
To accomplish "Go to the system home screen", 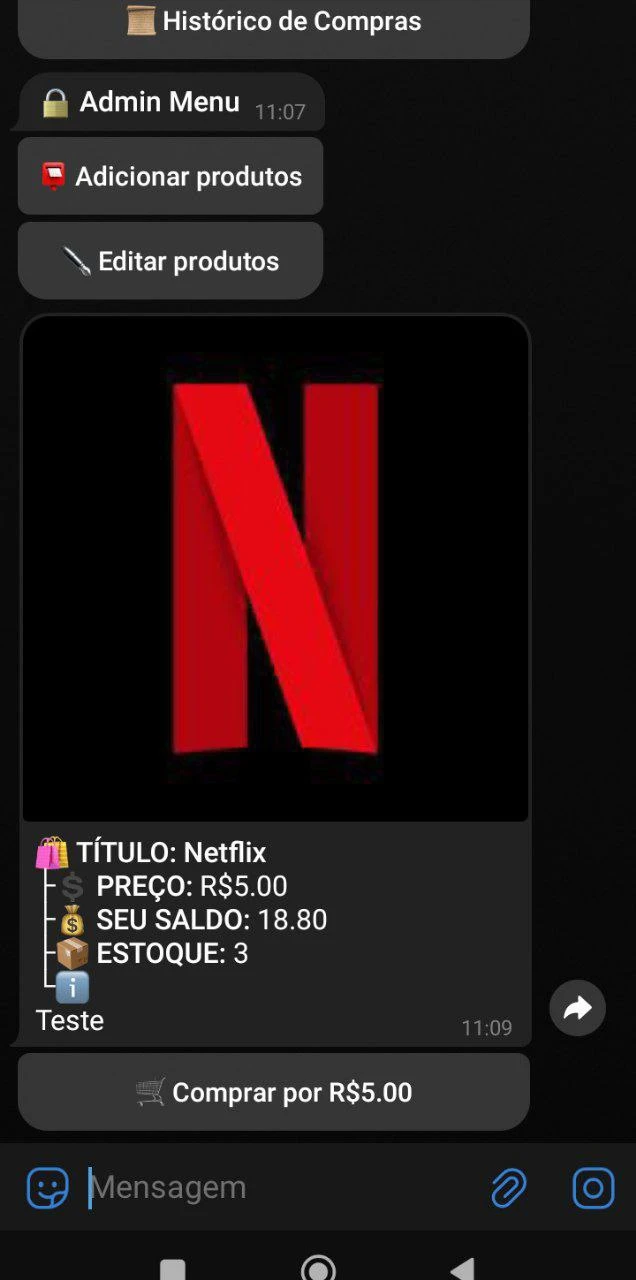I will [318, 1268].
